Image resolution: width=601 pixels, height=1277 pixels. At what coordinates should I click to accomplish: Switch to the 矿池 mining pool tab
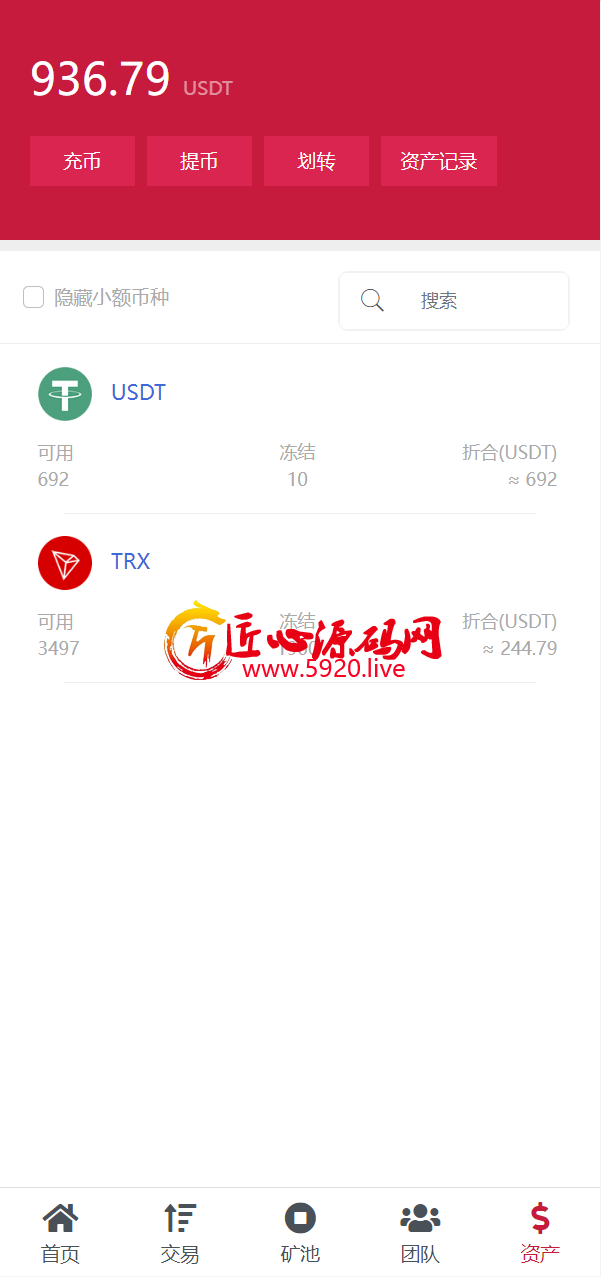300,1233
